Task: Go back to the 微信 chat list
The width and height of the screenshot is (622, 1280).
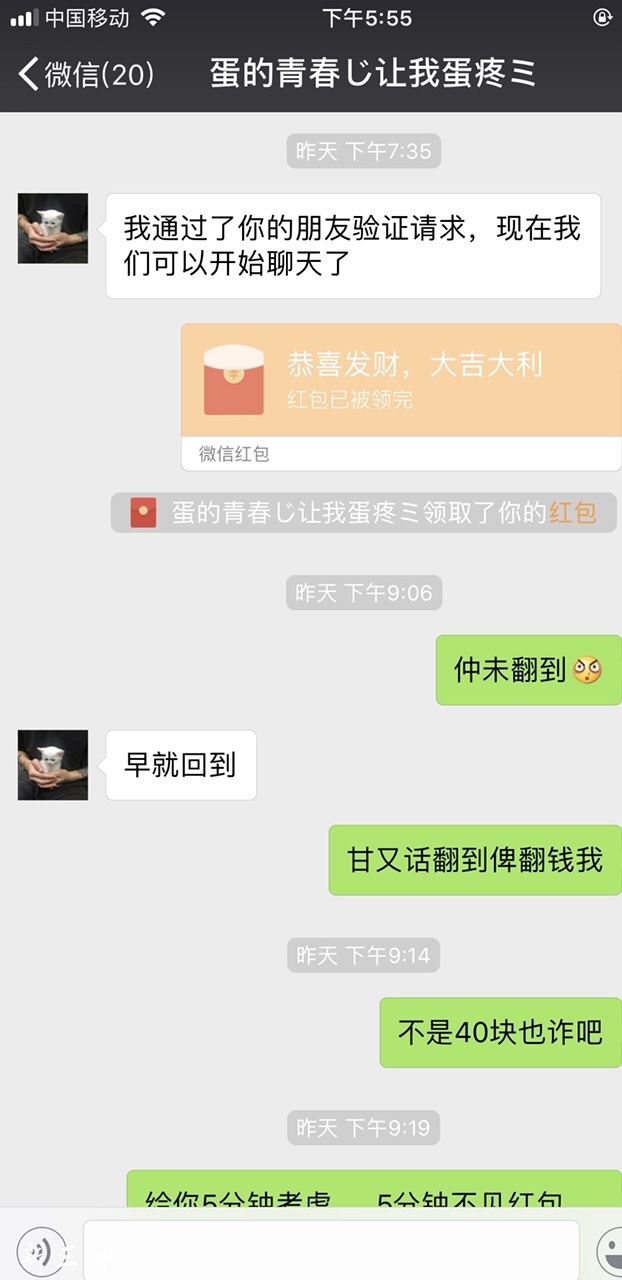Action: [85, 74]
